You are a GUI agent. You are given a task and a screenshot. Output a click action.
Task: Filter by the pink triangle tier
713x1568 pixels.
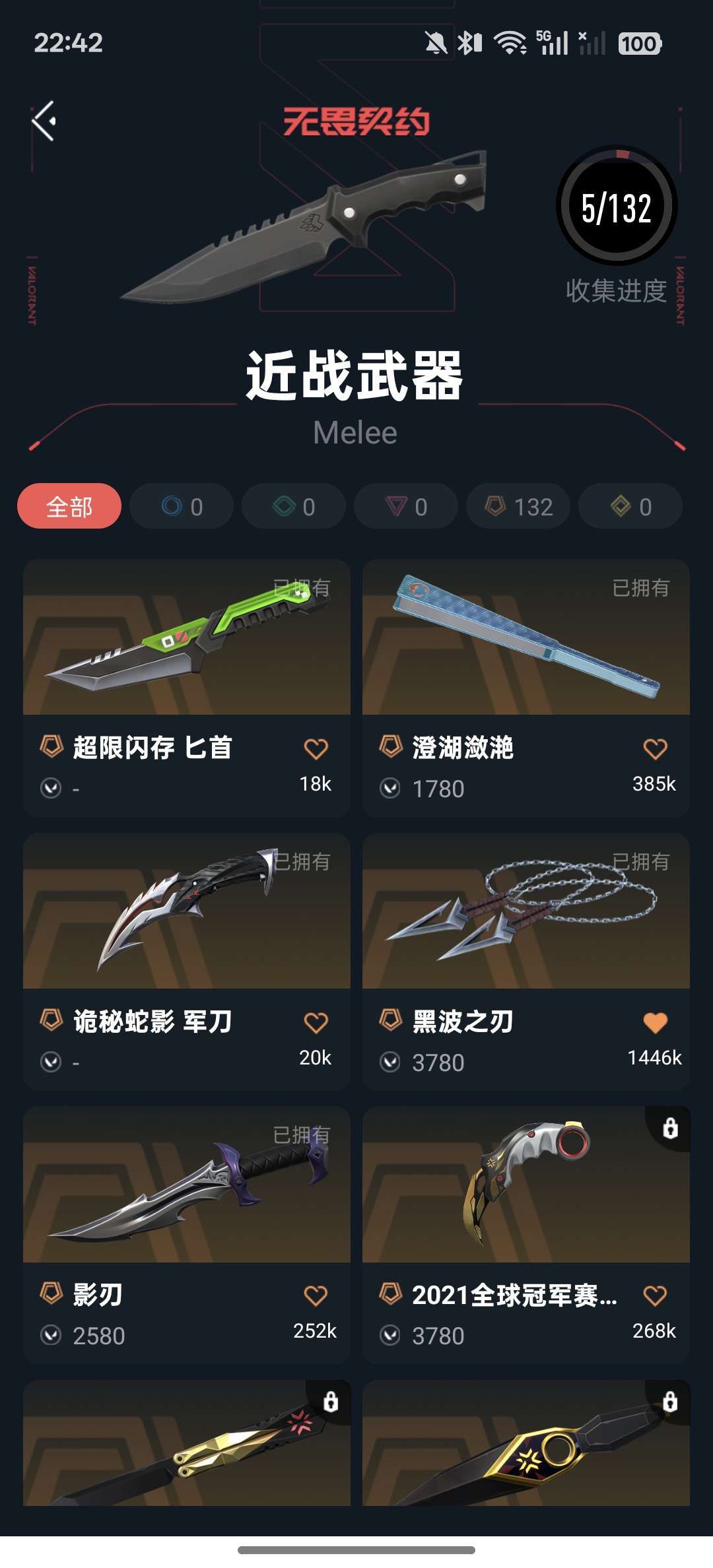406,506
